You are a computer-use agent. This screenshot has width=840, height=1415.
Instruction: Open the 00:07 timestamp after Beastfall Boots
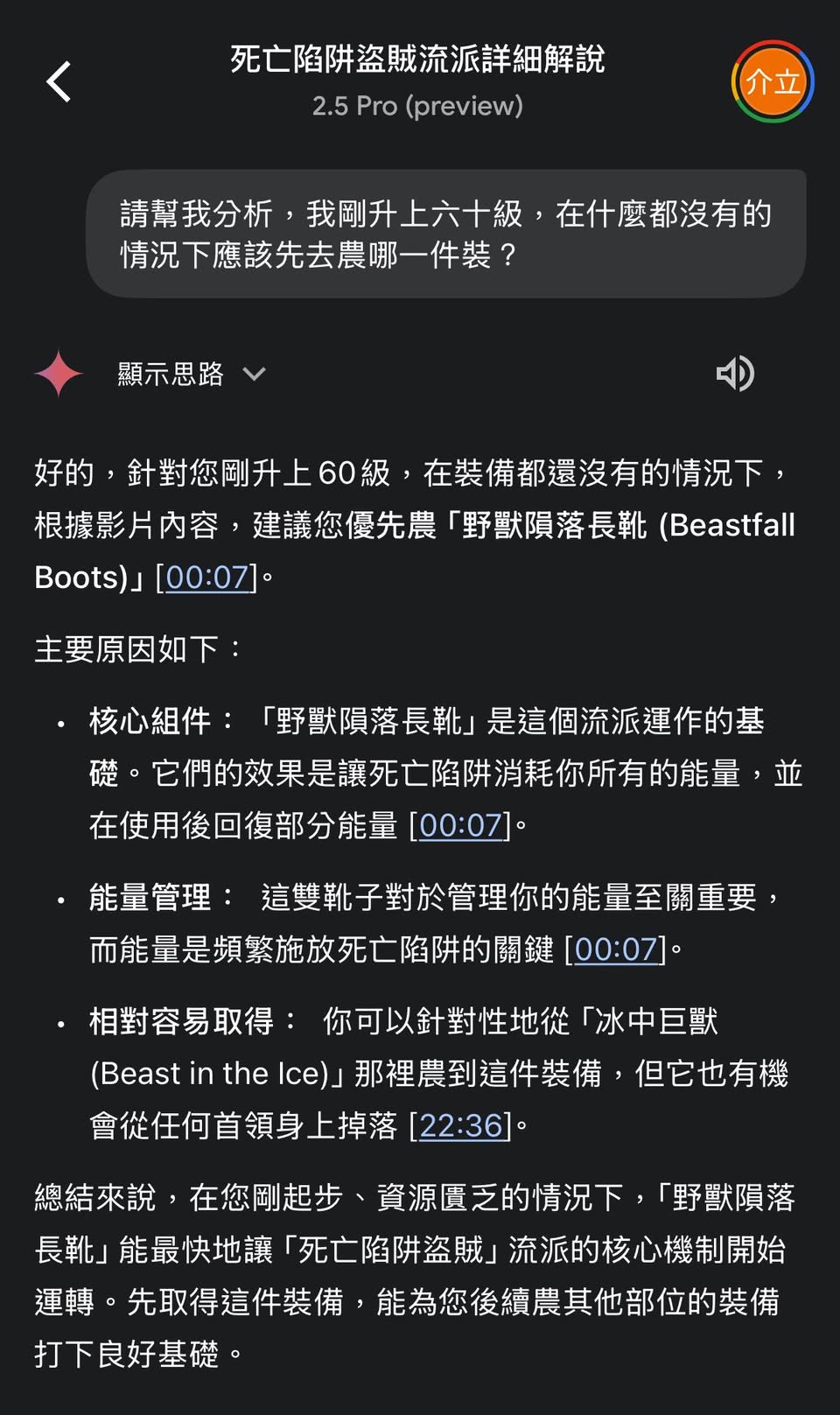click(x=207, y=578)
